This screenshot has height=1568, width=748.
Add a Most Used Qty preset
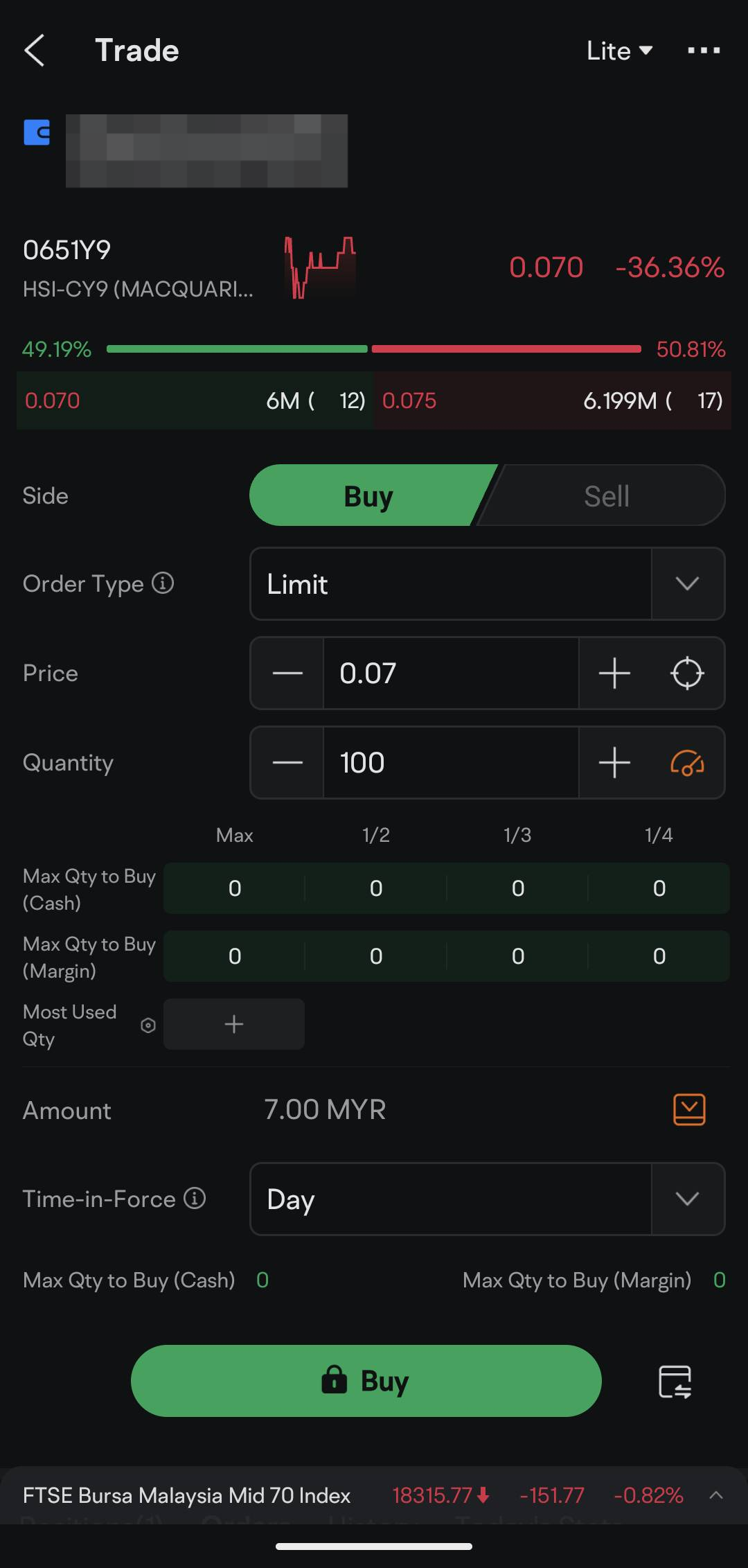(x=233, y=1025)
